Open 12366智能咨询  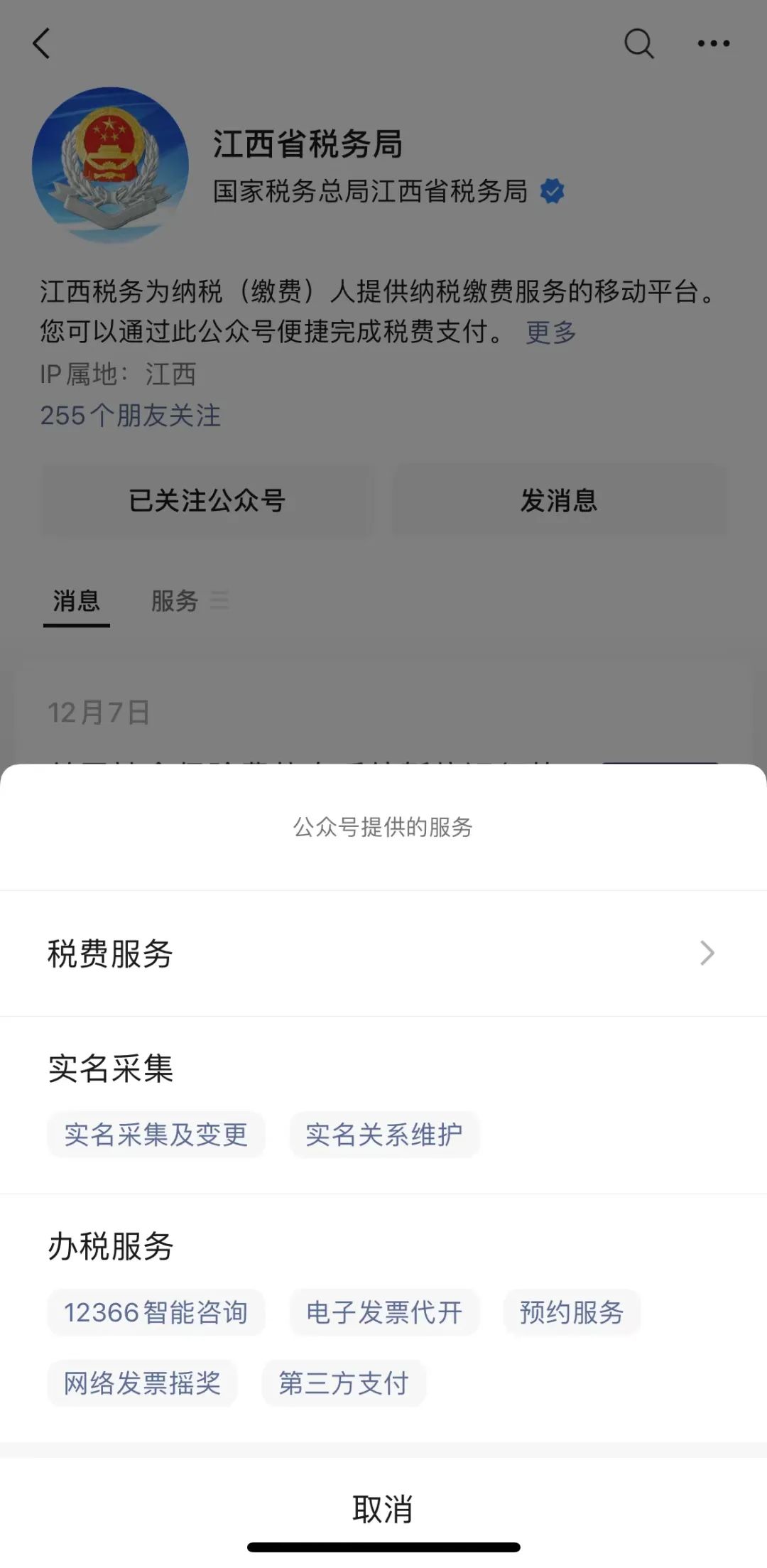point(156,1312)
